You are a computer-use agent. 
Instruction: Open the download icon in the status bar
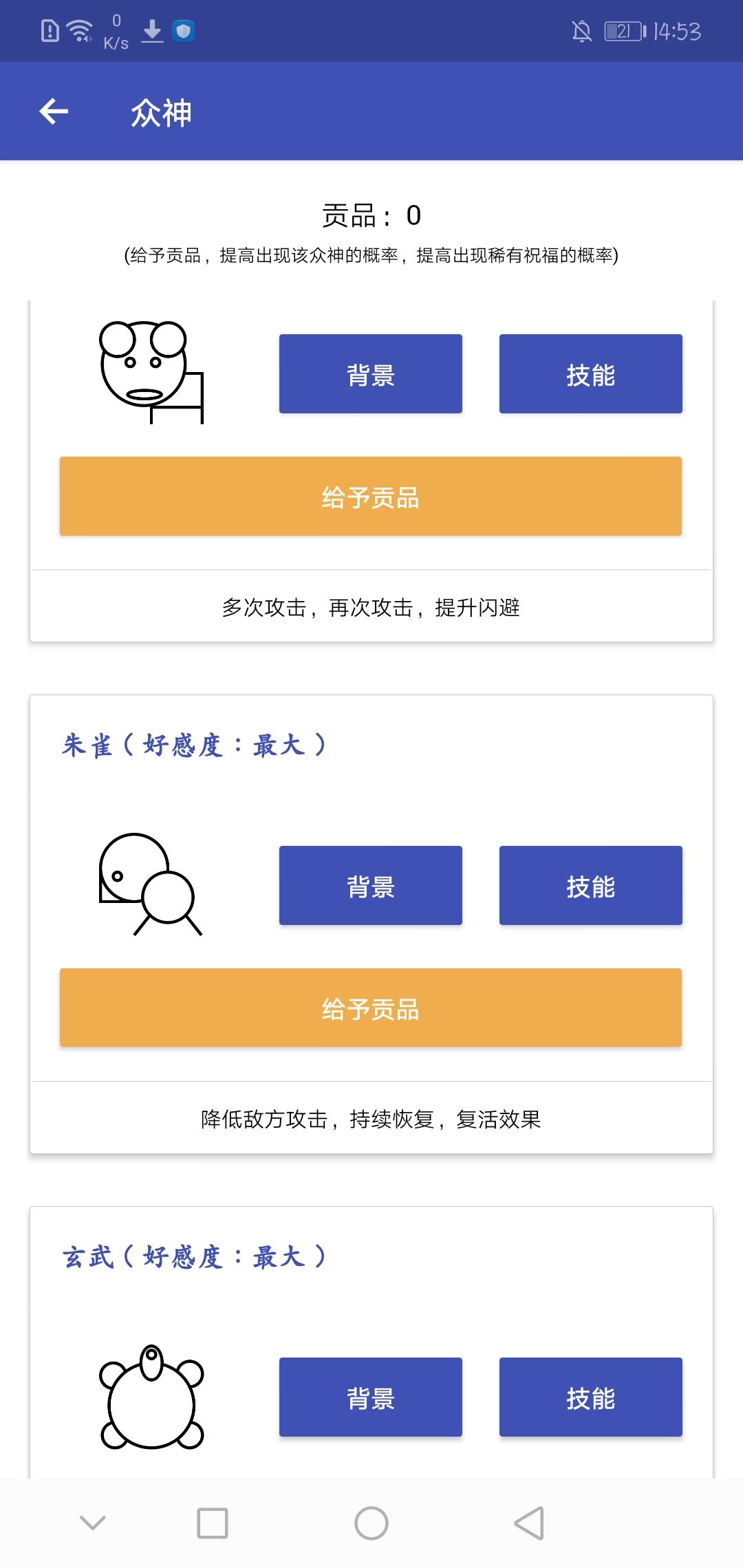[x=151, y=30]
